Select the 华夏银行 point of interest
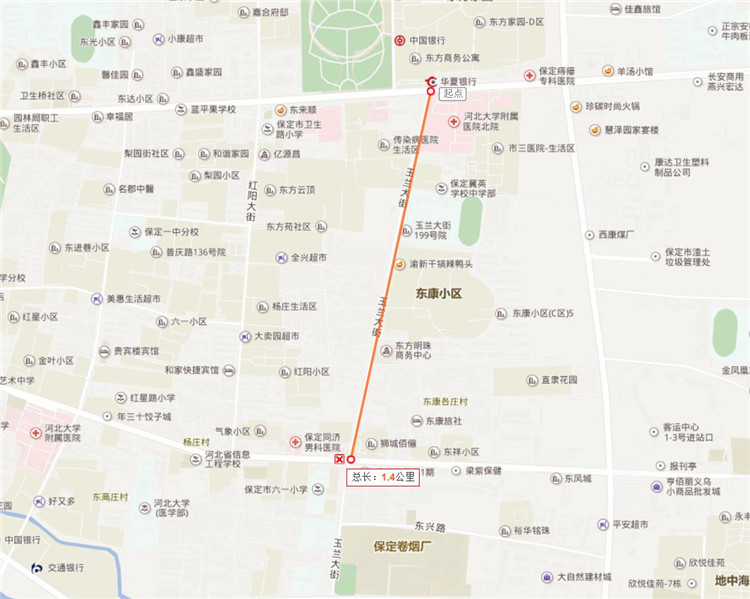Screen dimensions: 750x599 point(431,81)
